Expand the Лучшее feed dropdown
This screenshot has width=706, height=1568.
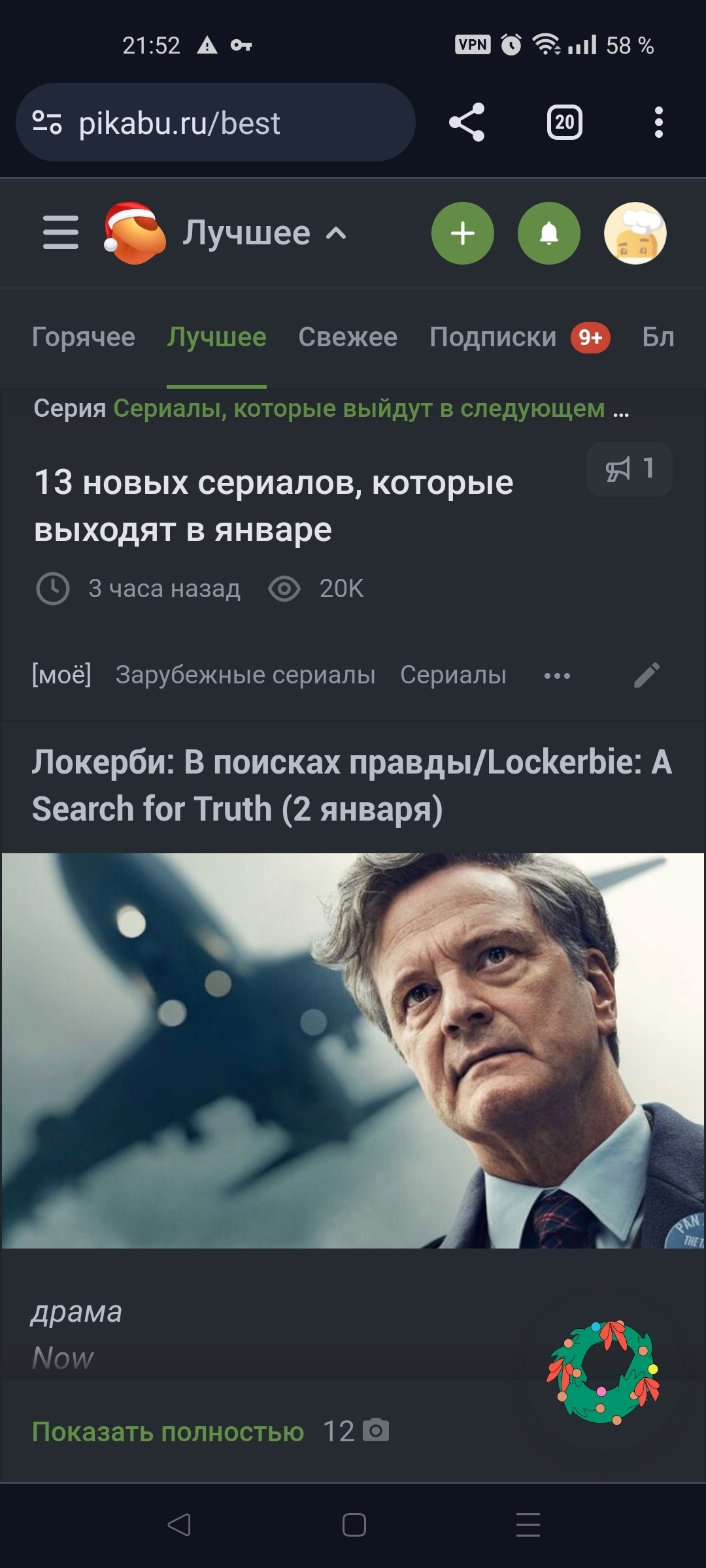pos(265,233)
